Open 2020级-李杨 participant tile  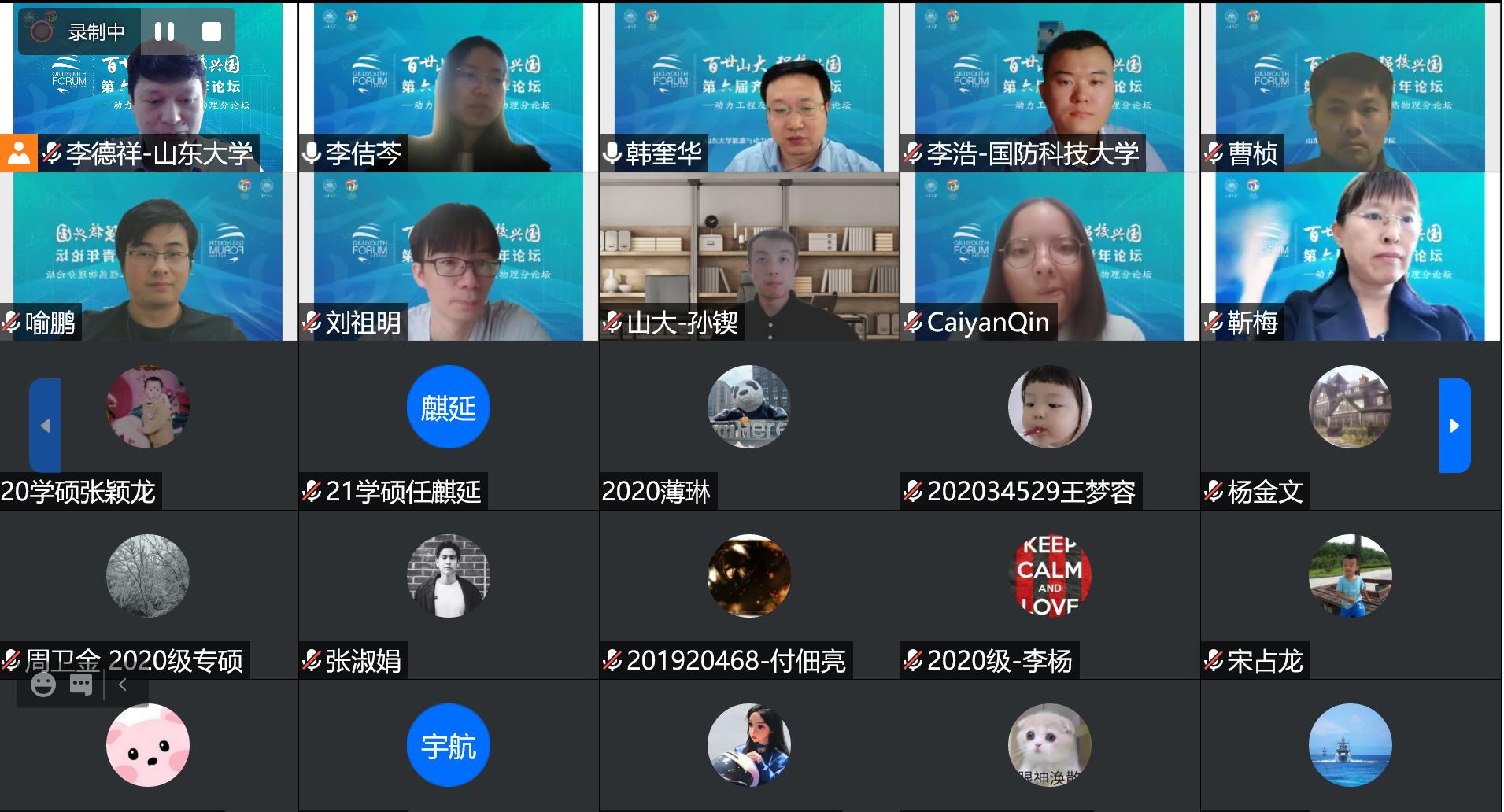(x=1049, y=594)
